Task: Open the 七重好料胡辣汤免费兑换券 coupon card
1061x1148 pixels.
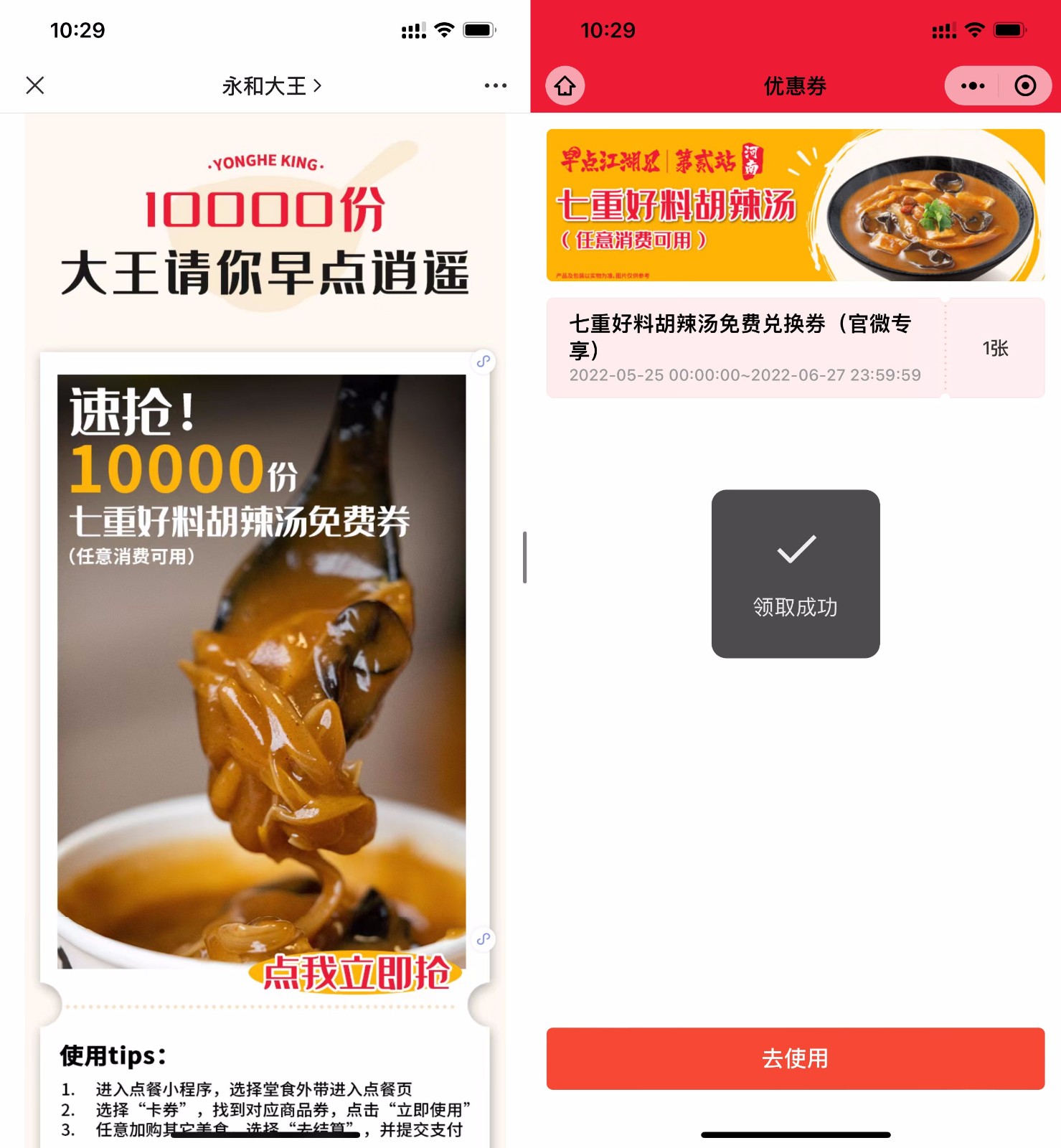Action: (x=745, y=348)
